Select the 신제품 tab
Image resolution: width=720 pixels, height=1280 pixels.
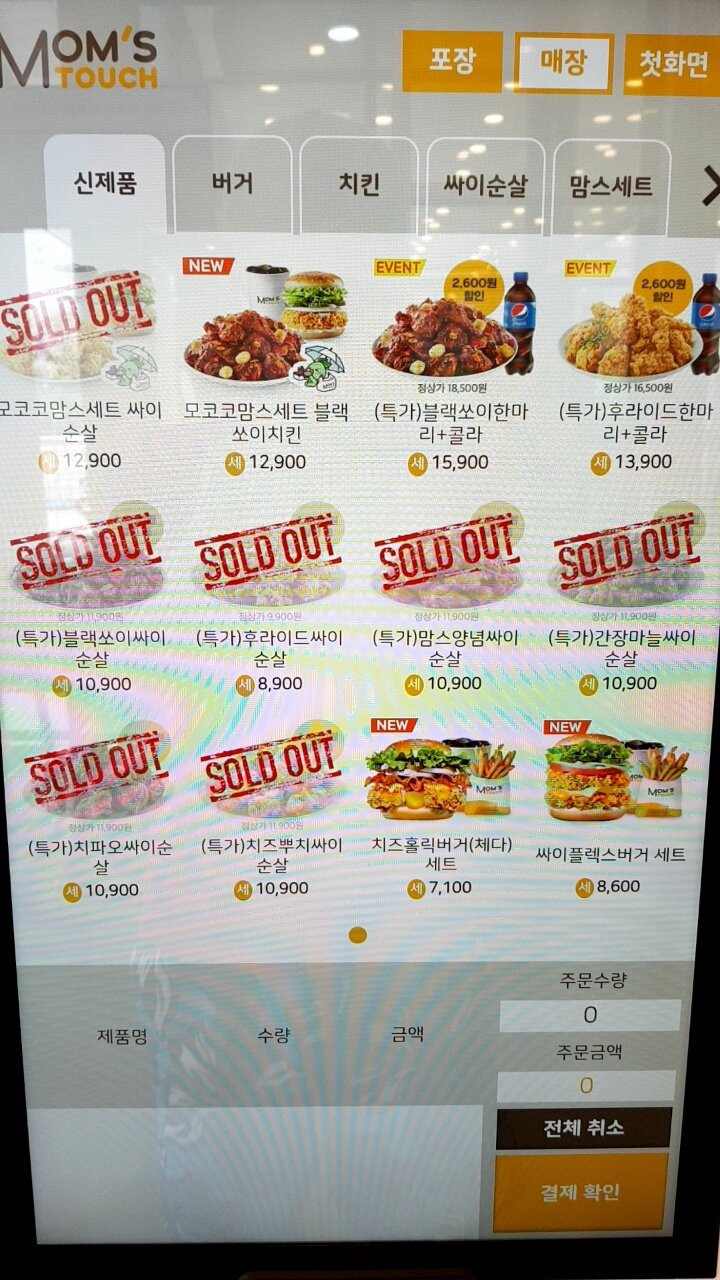(105, 184)
